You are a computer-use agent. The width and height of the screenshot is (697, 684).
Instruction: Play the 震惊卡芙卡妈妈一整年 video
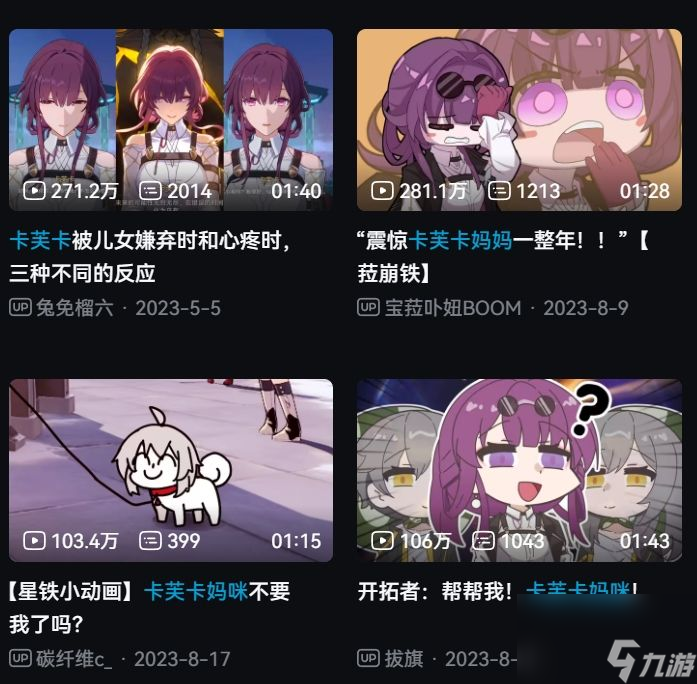(x=519, y=118)
